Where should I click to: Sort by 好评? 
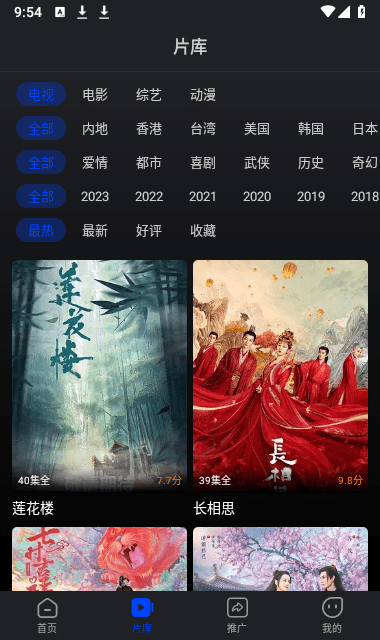[x=149, y=231]
